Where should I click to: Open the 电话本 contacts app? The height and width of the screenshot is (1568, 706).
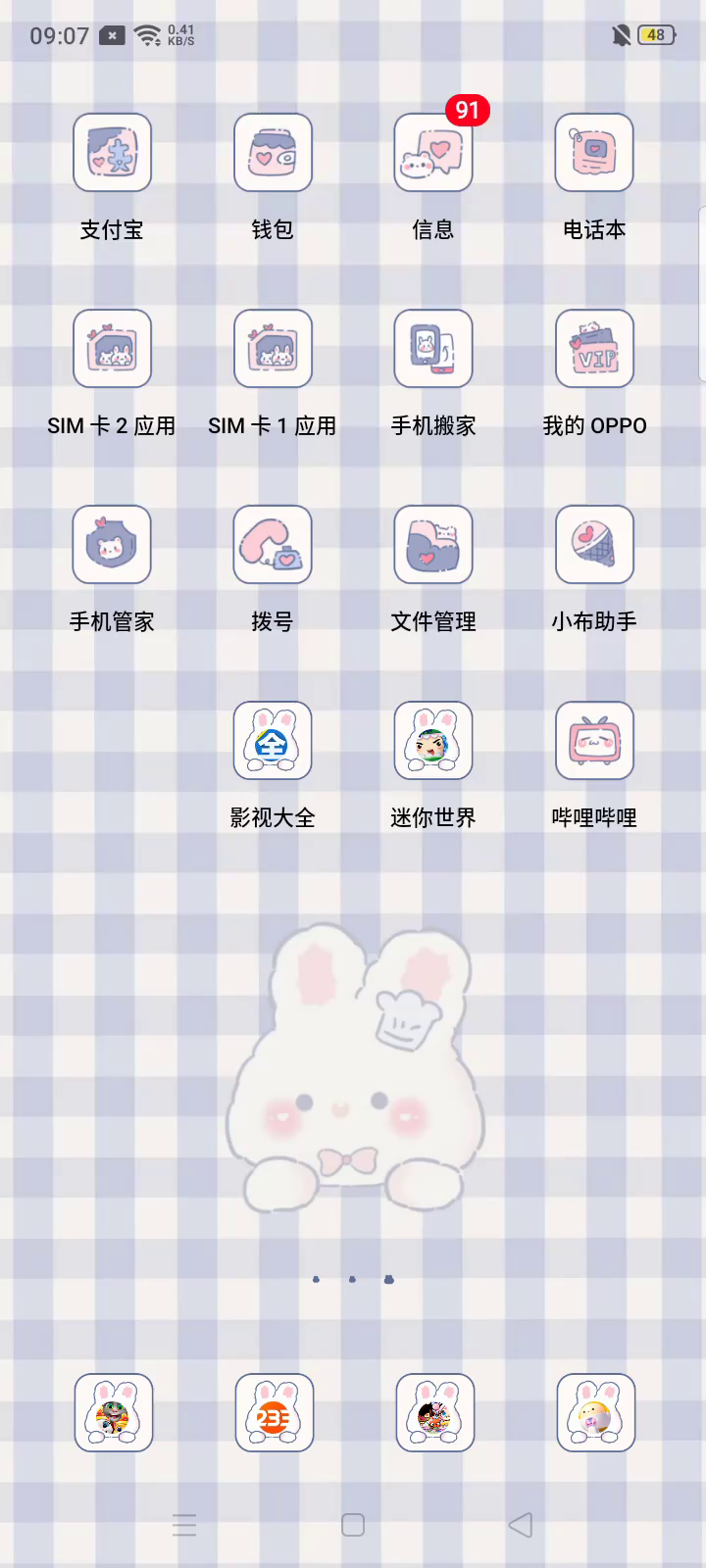coord(594,153)
